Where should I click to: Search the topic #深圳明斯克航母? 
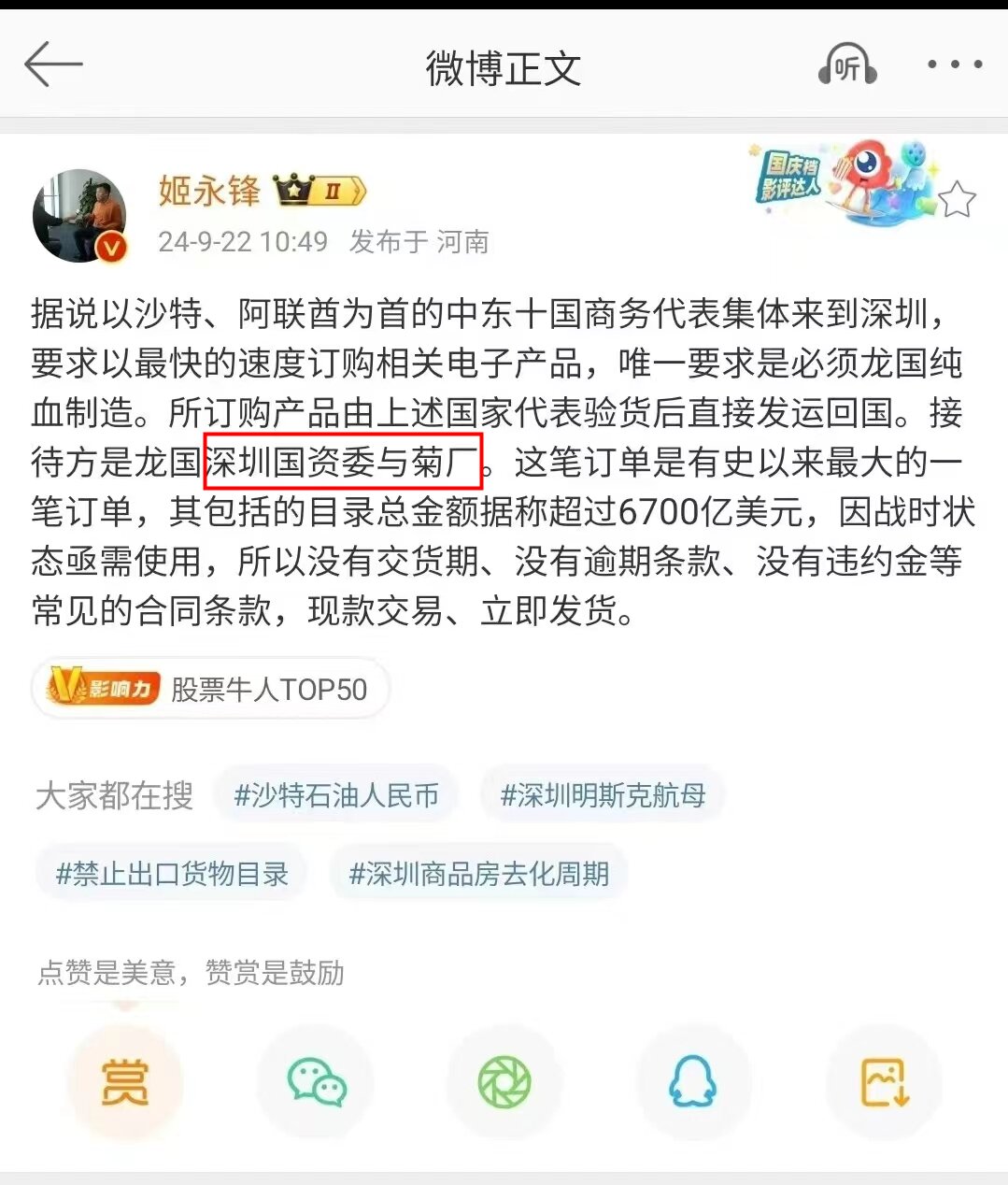click(603, 795)
